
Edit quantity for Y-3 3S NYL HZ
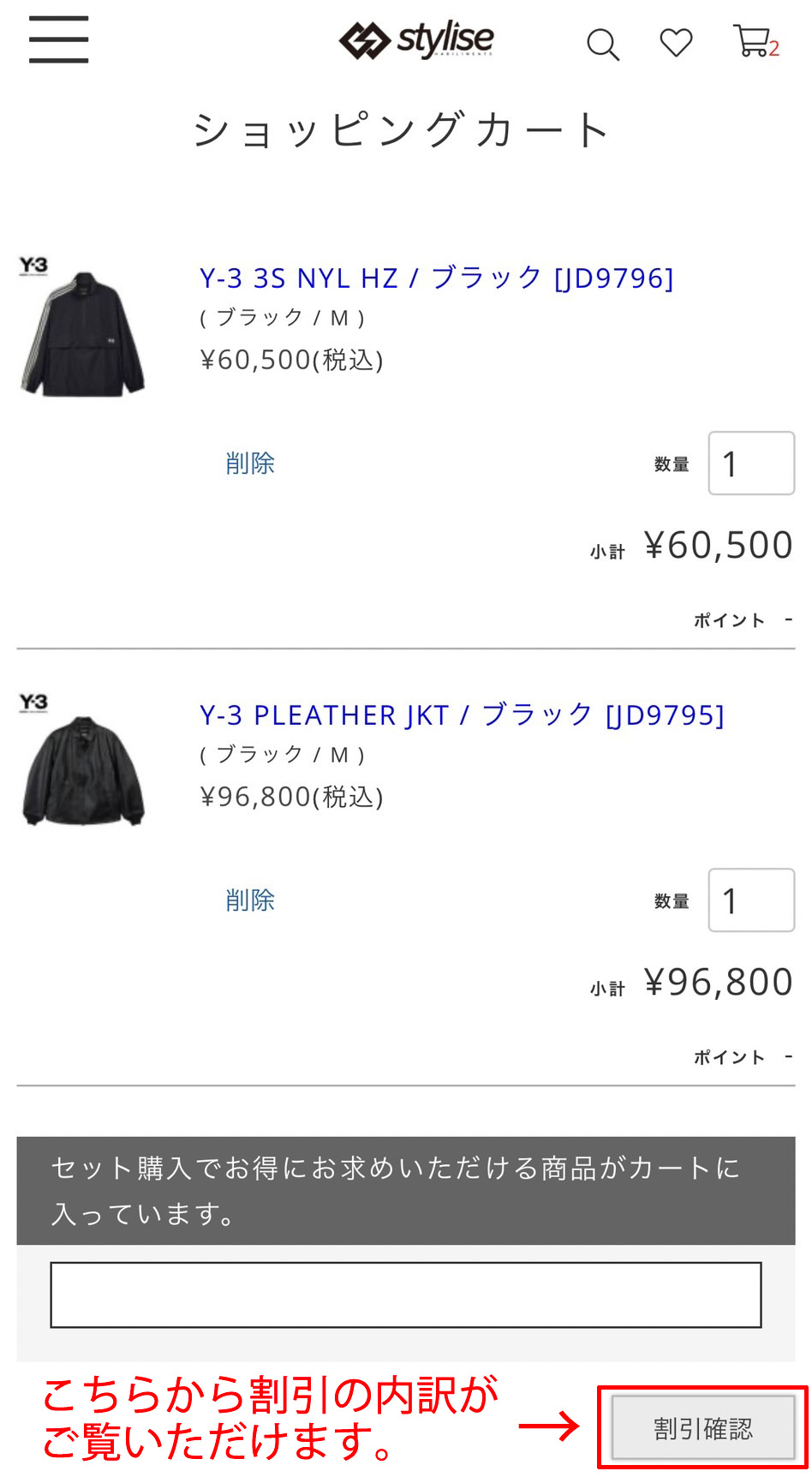(x=750, y=463)
